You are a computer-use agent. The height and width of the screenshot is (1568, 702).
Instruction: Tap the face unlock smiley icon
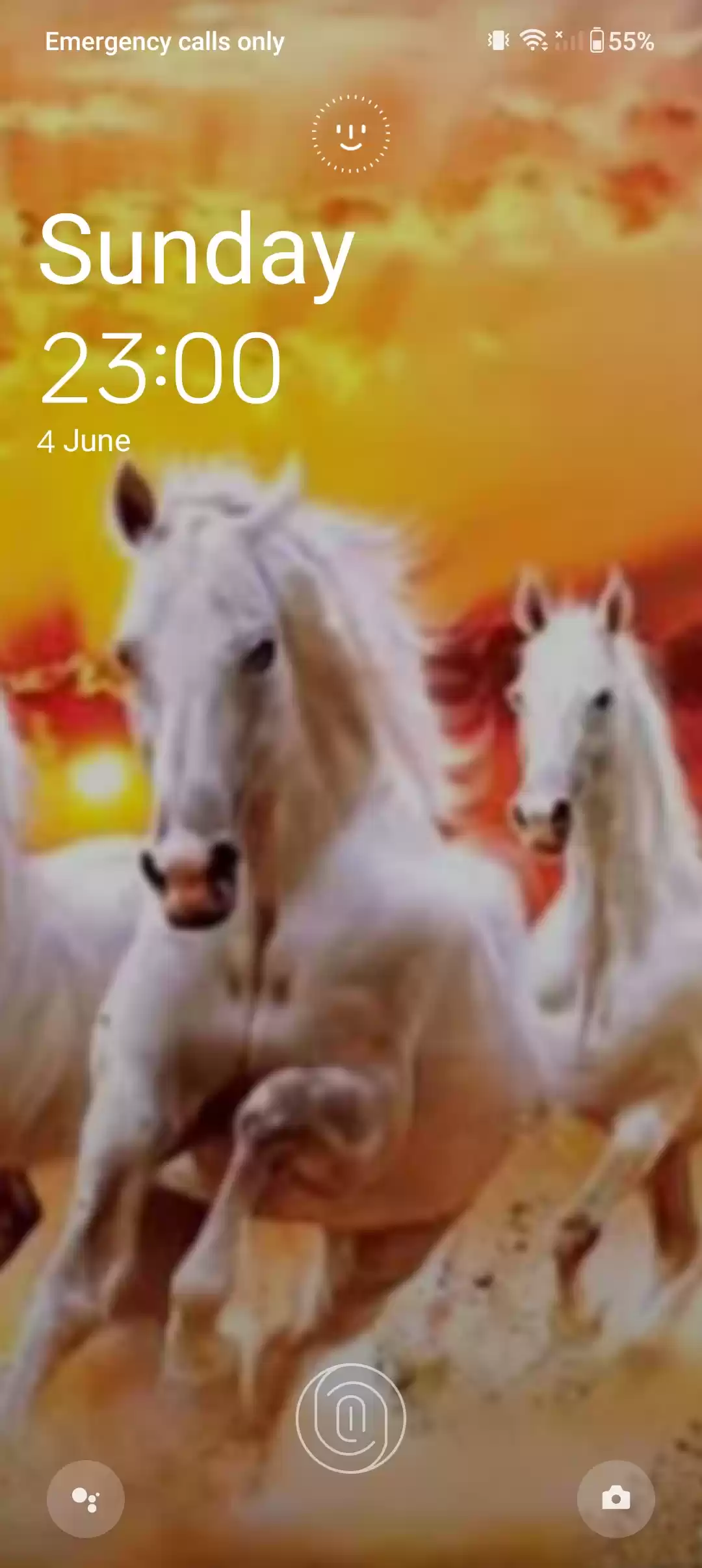click(x=351, y=134)
